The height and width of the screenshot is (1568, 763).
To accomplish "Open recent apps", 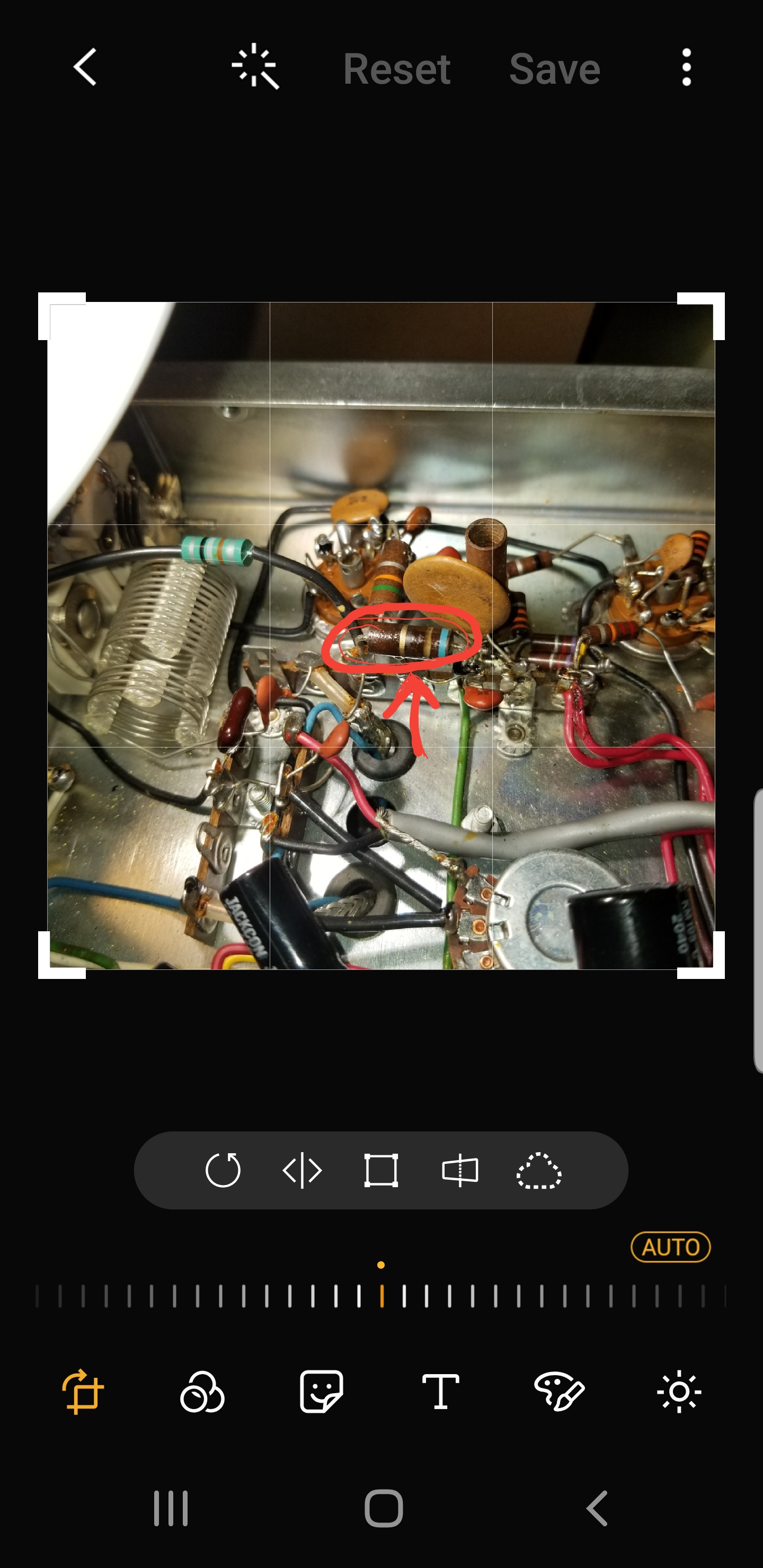I will 171,1508.
